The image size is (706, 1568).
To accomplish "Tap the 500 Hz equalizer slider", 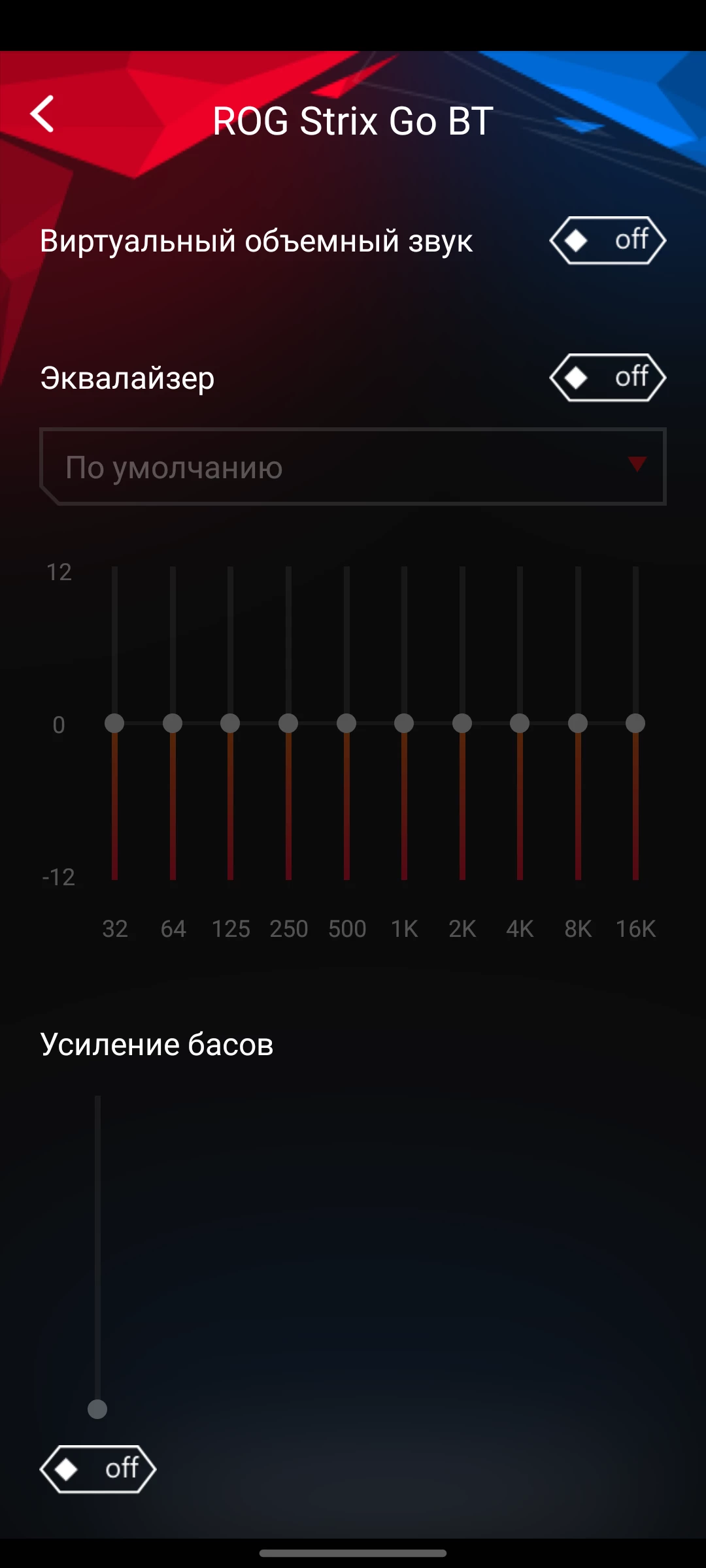I will coord(346,723).
